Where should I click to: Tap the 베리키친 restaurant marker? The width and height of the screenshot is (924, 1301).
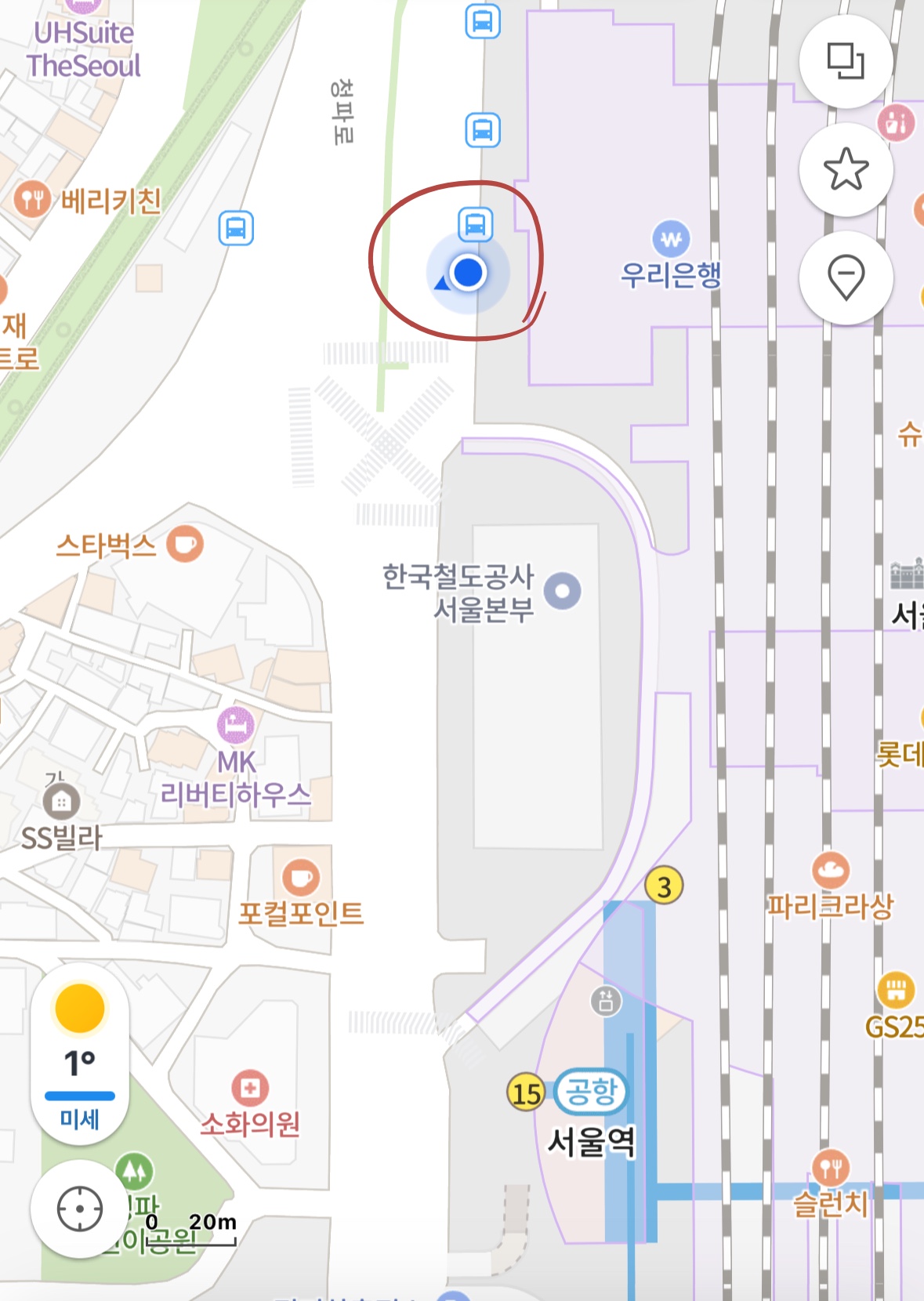tap(32, 200)
